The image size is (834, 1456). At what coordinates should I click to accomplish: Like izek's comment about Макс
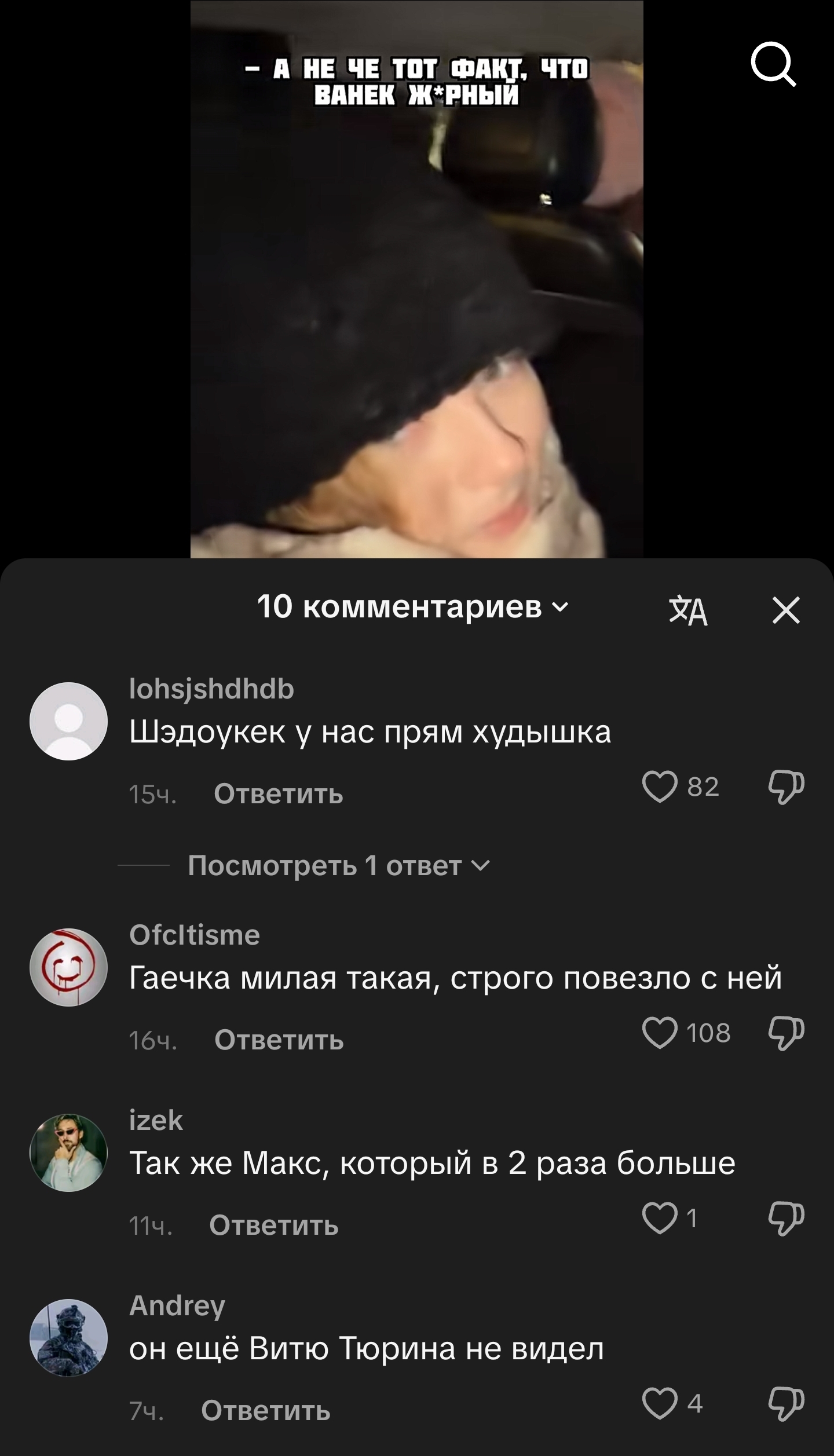(660, 1218)
